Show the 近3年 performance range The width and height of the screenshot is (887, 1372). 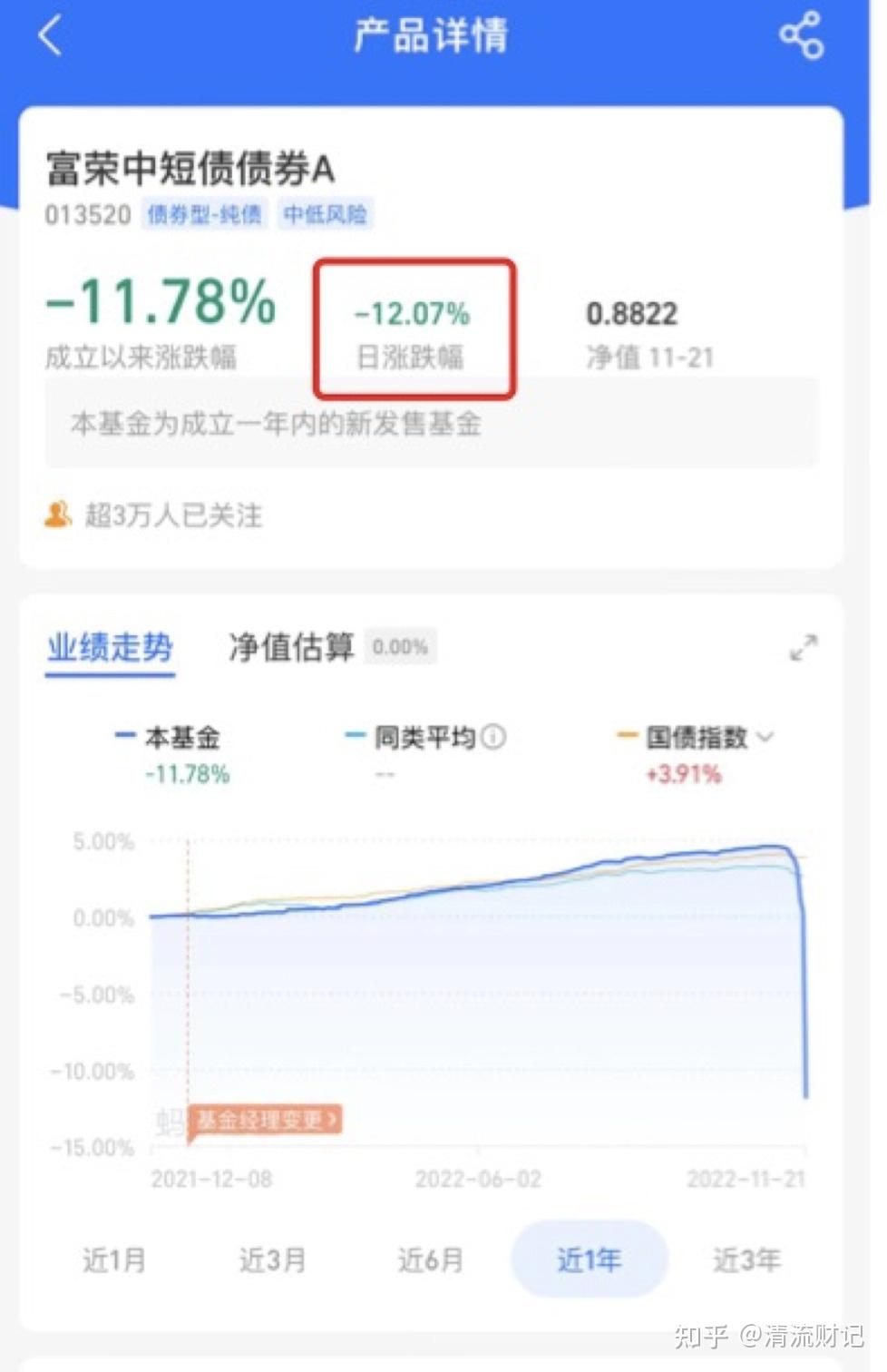[746, 1259]
